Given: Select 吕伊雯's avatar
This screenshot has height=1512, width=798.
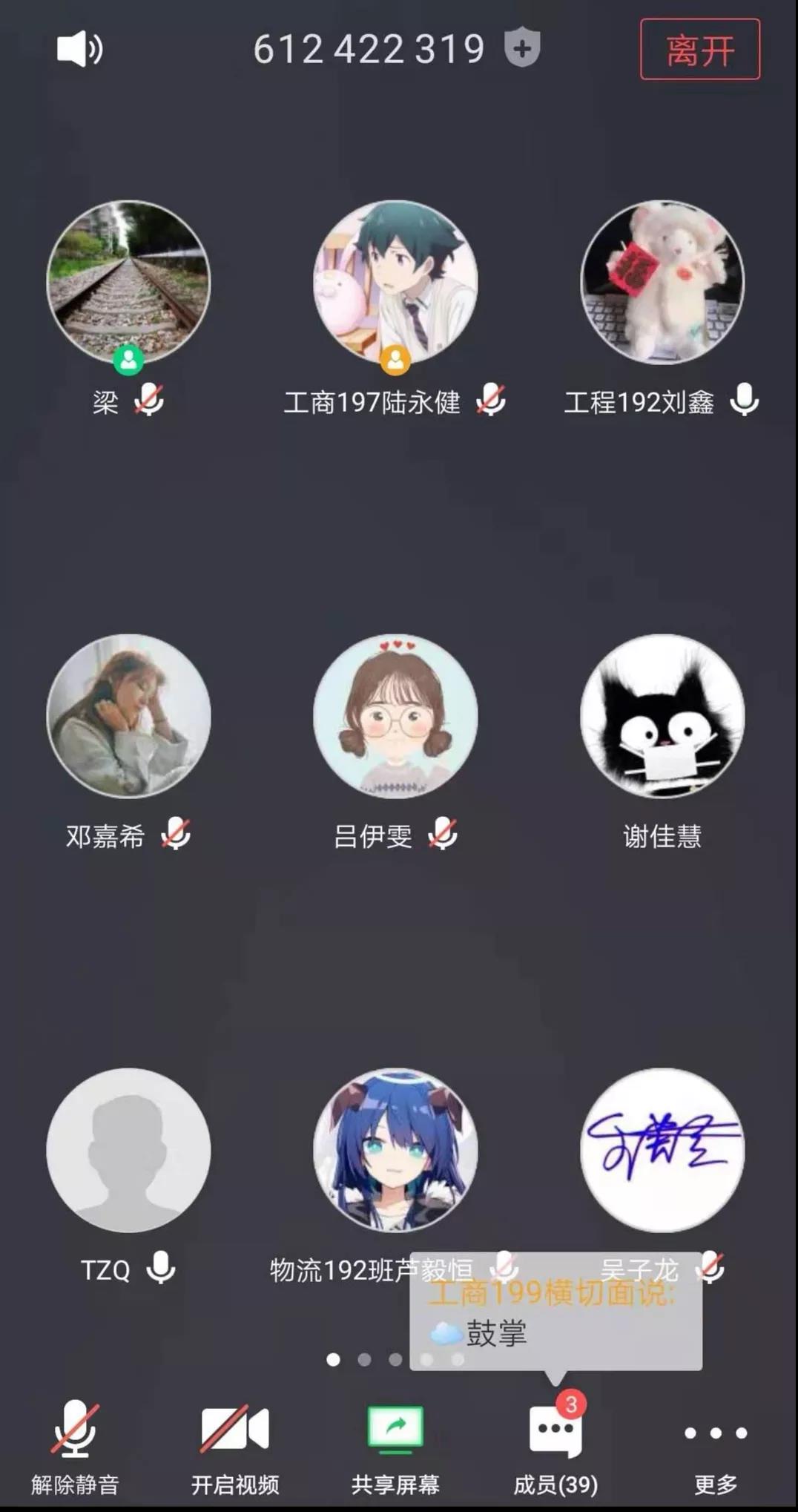Looking at the screenshot, I should point(395,716).
